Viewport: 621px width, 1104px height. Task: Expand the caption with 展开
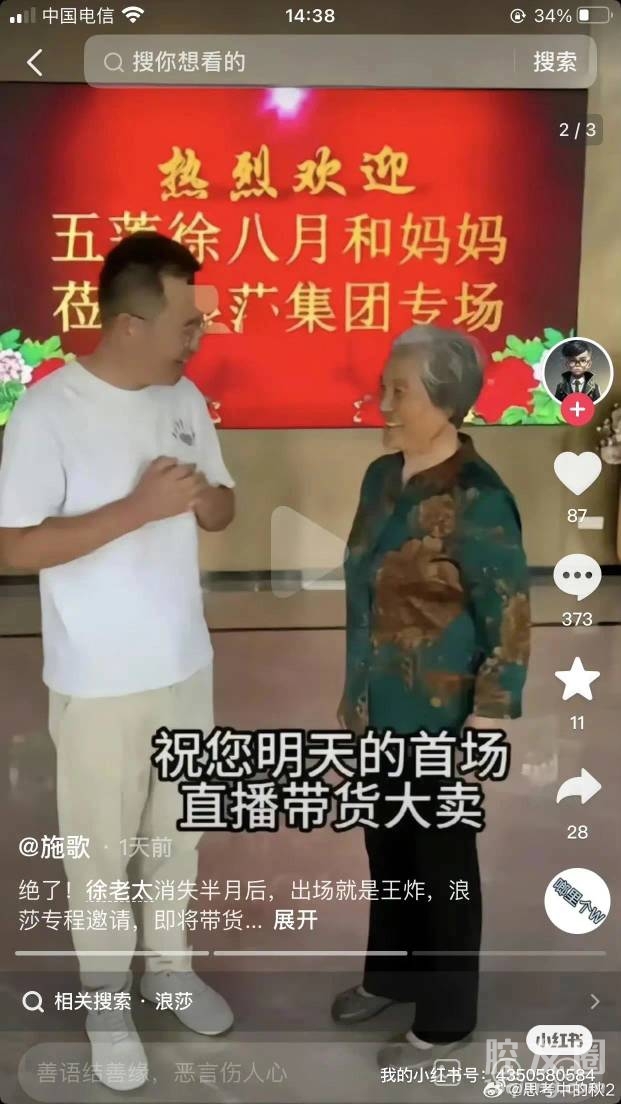[295, 920]
